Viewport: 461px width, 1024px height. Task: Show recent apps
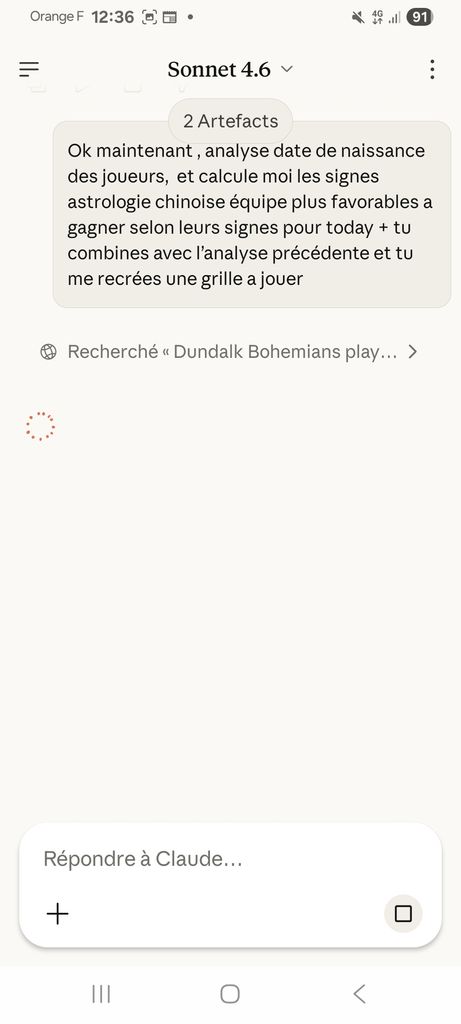pyautogui.click(x=101, y=993)
